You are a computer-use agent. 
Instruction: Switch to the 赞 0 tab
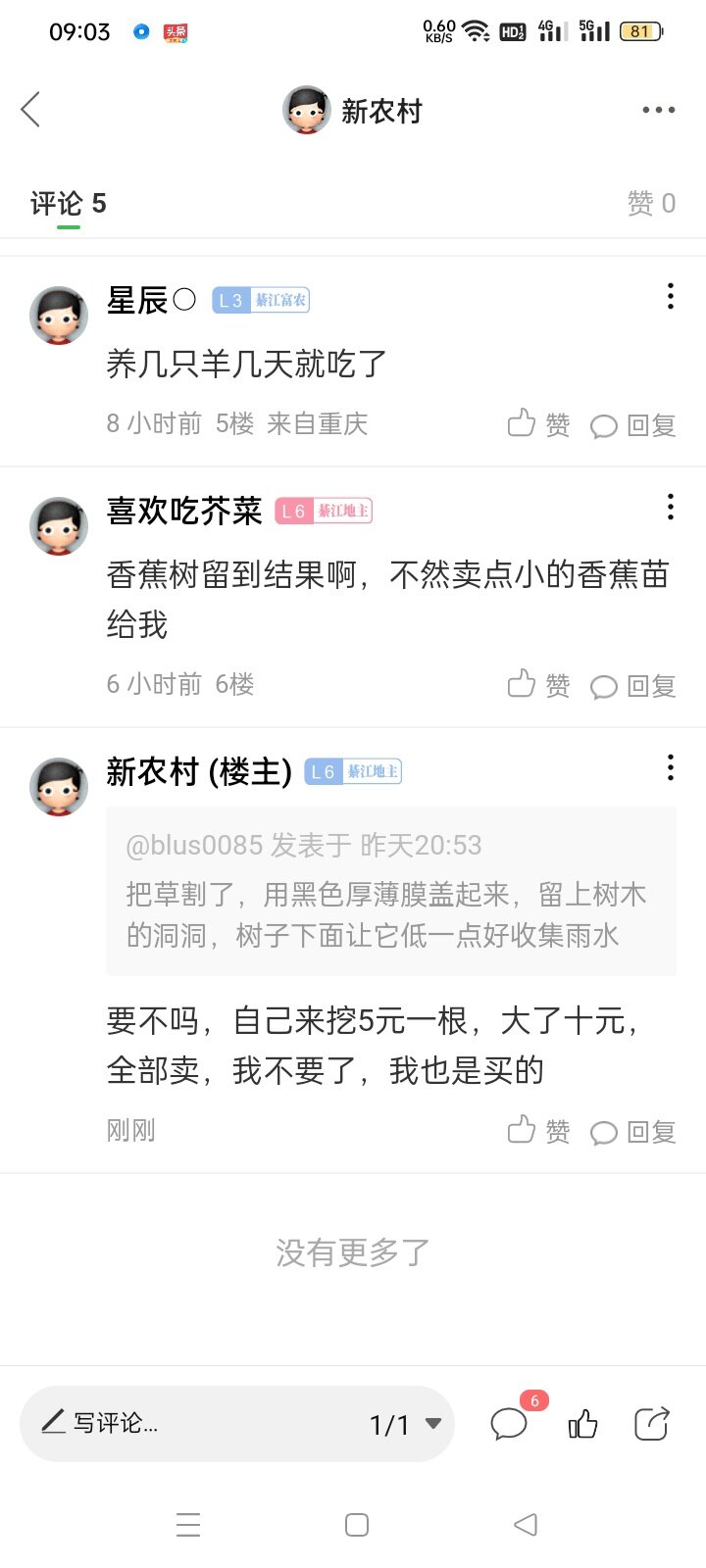pyautogui.click(x=651, y=204)
